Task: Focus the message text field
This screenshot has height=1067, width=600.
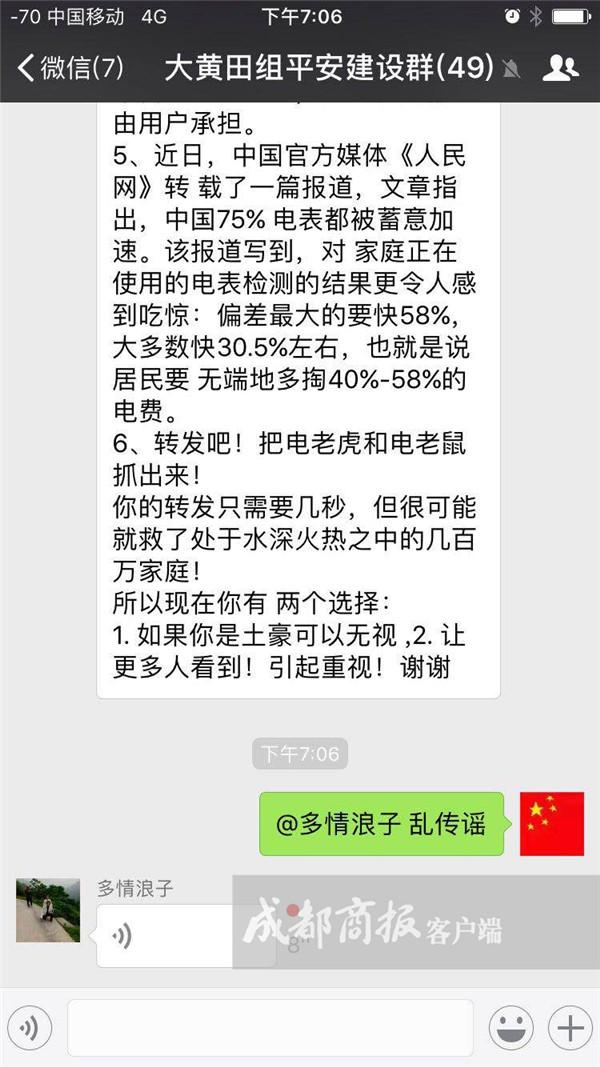Action: tap(270, 1028)
